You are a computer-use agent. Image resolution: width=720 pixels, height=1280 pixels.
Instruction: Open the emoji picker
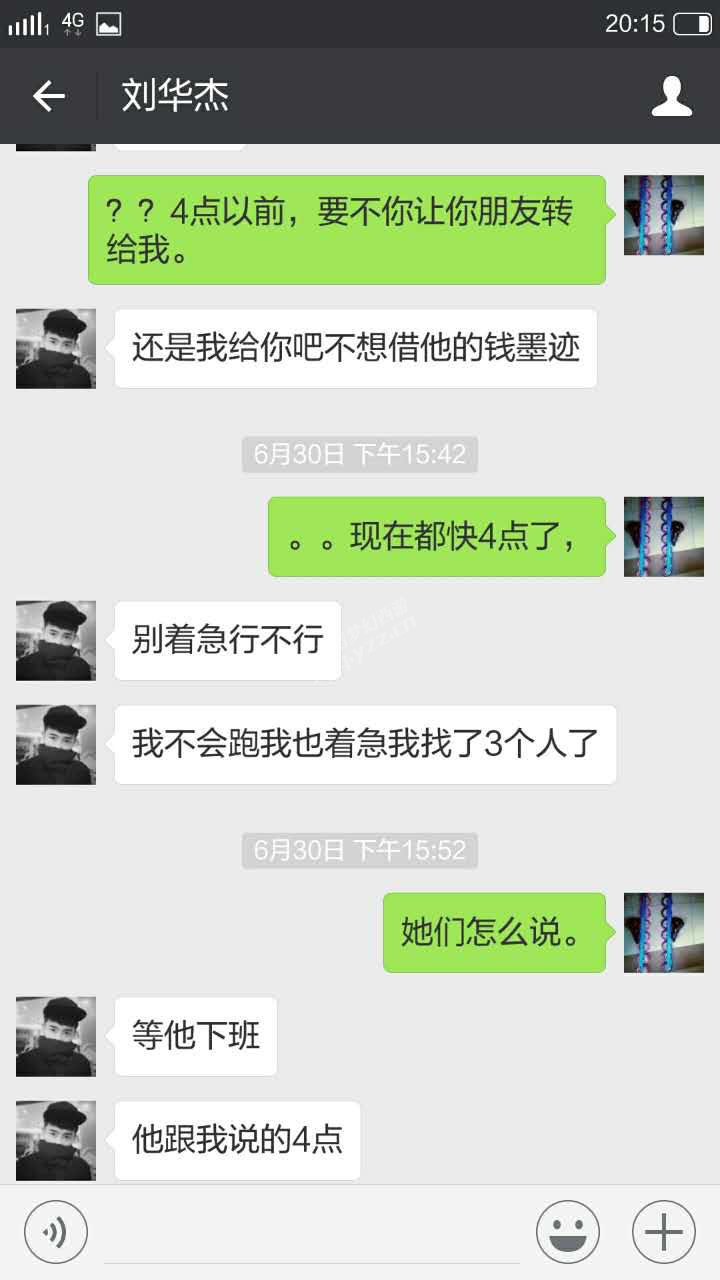pyautogui.click(x=567, y=1231)
